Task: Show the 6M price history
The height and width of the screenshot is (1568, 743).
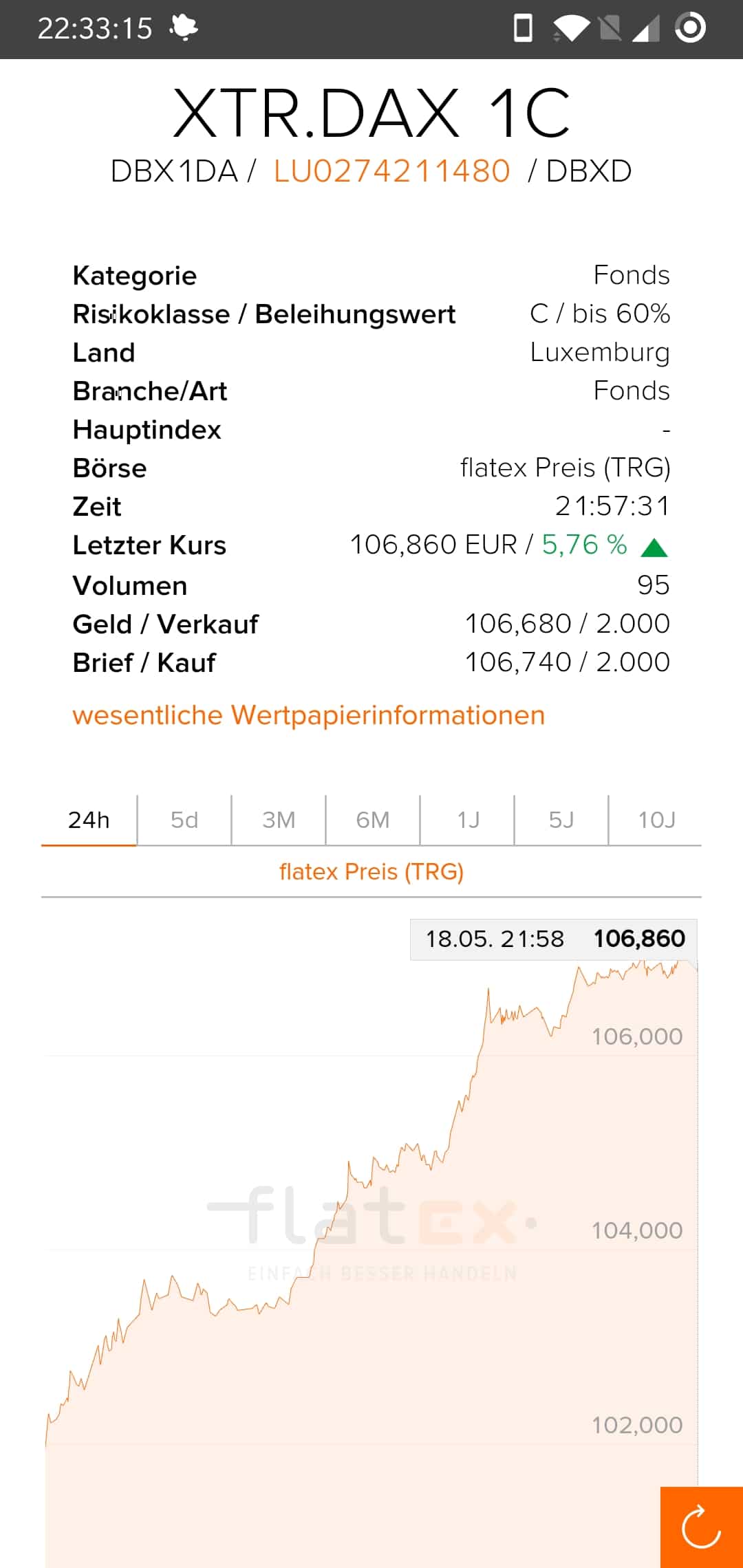Action: tap(371, 820)
